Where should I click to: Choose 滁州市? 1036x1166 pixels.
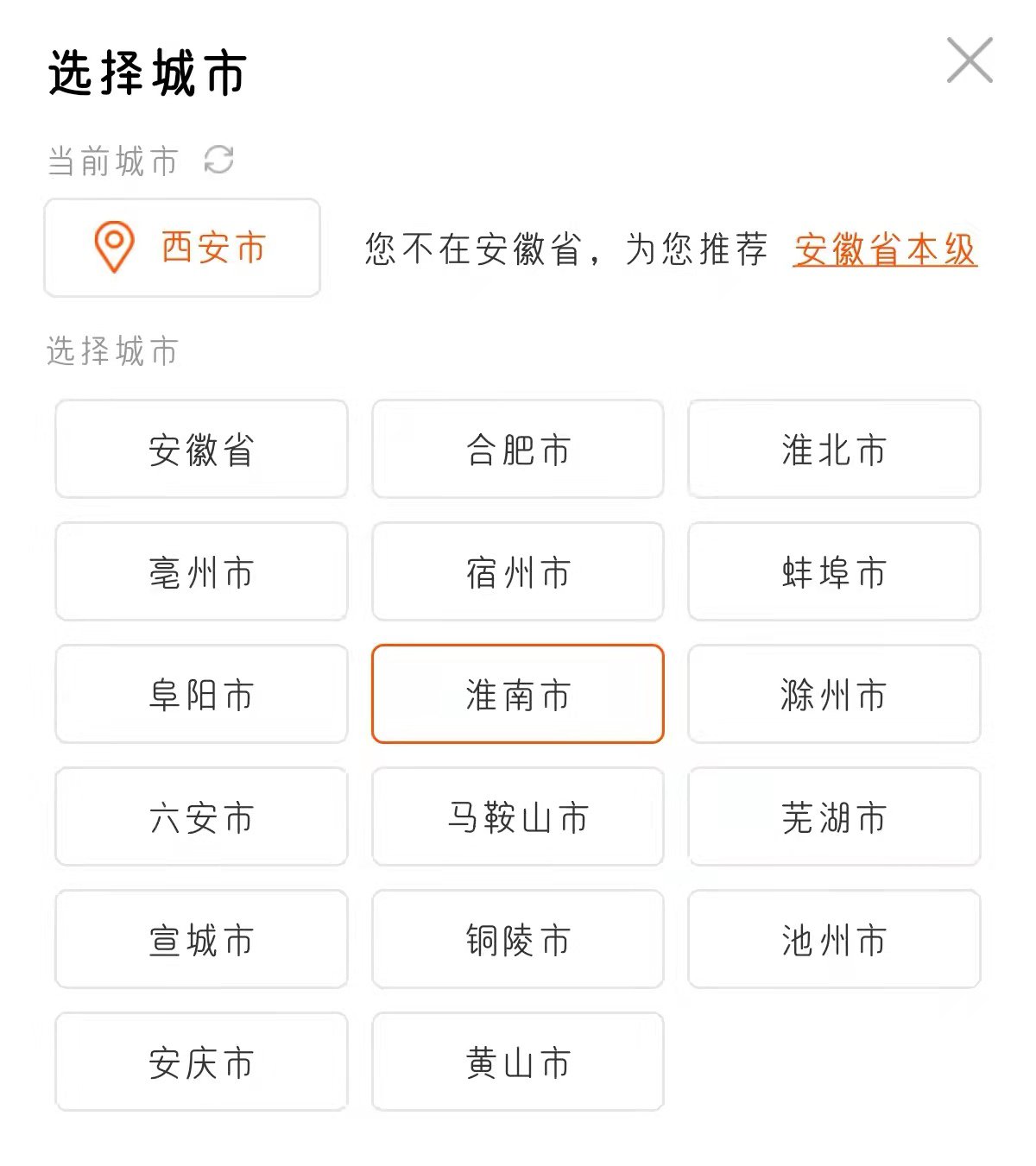point(834,695)
